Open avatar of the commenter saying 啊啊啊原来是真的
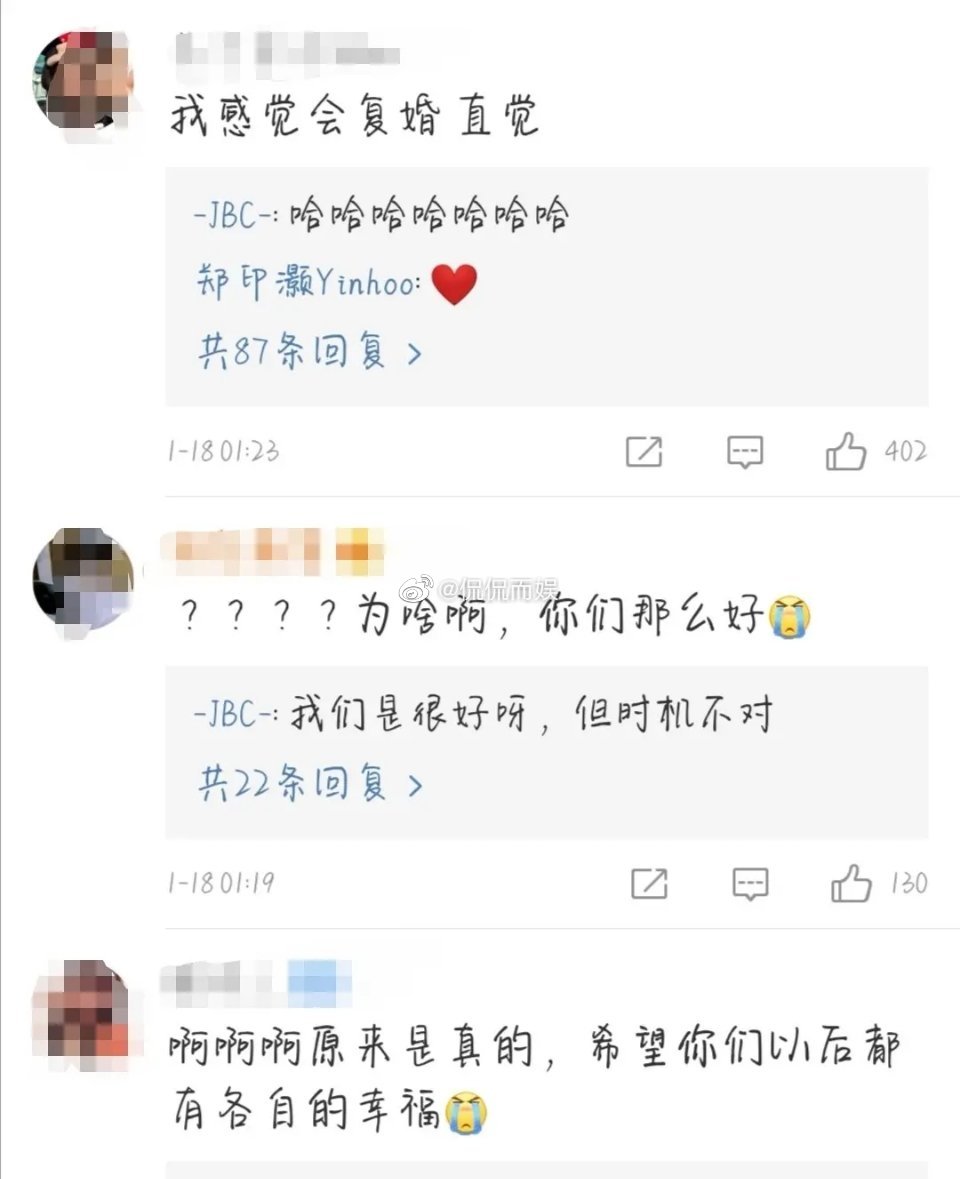This screenshot has width=960, height=1179. [x=82, y=1008]
